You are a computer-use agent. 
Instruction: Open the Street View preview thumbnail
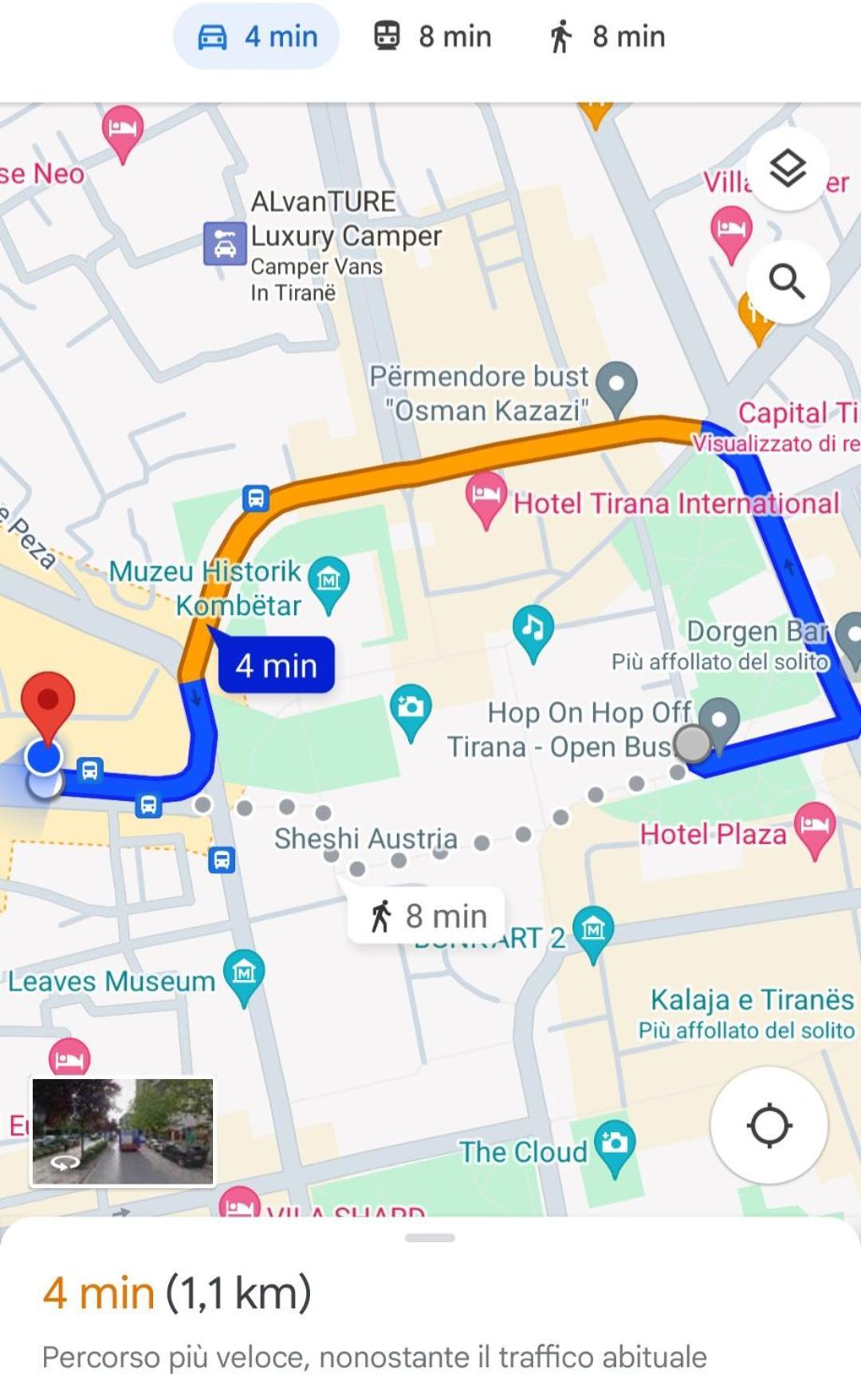click(122, 1131)
